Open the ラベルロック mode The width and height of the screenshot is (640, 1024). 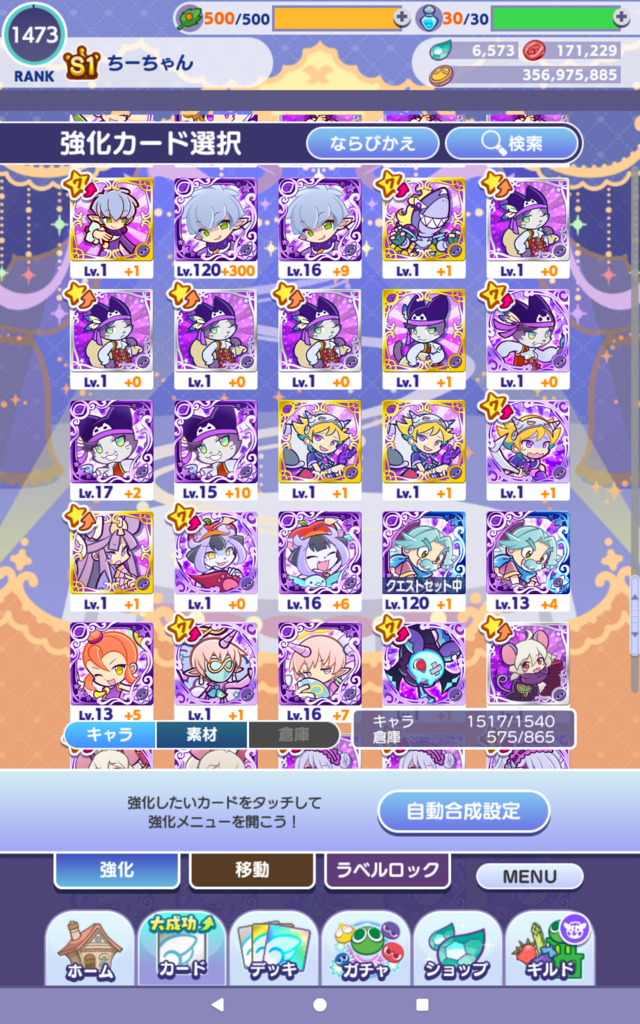pyautogui.click(x=387, y=870)
